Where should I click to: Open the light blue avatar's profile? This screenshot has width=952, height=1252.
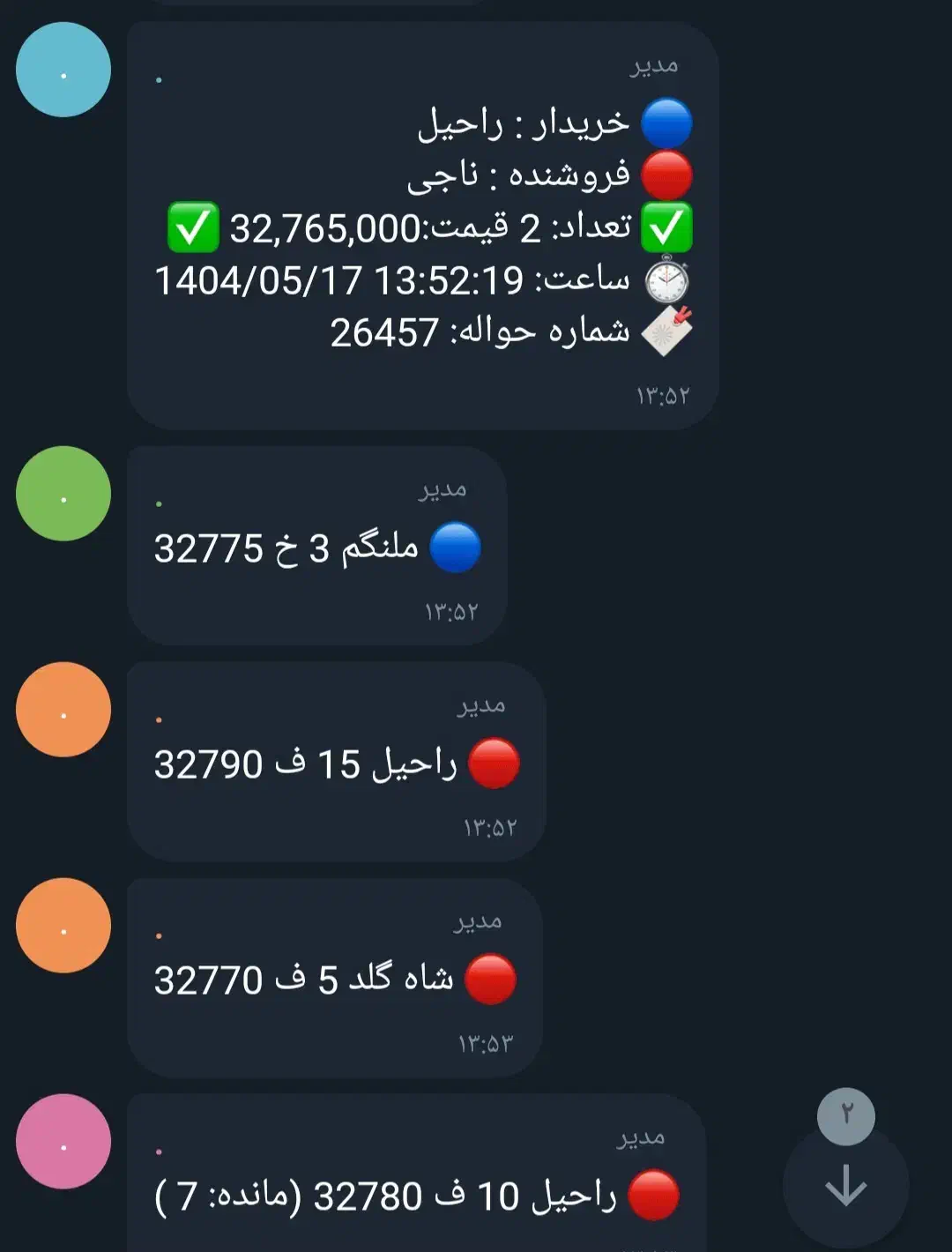(x=63, y=70)
